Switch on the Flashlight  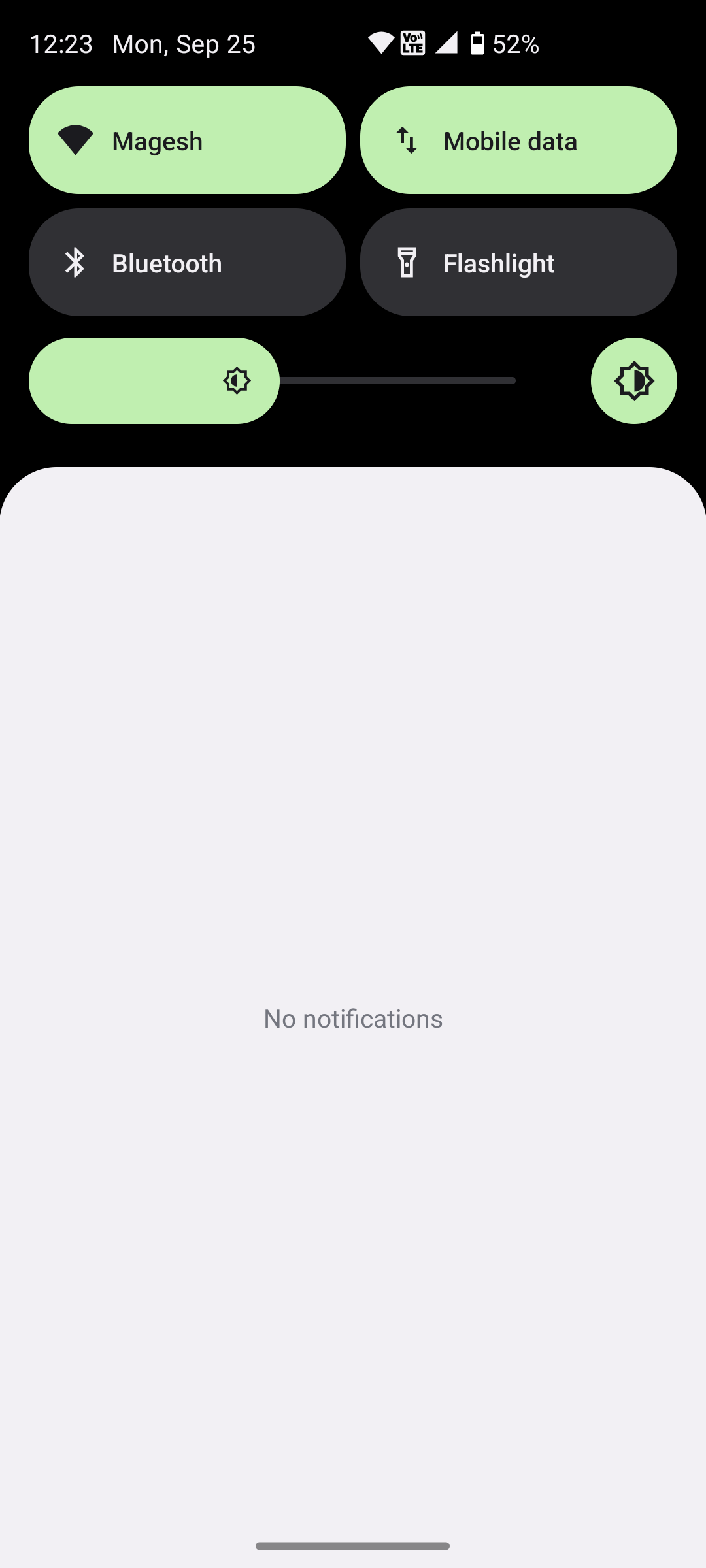point(518,263)
